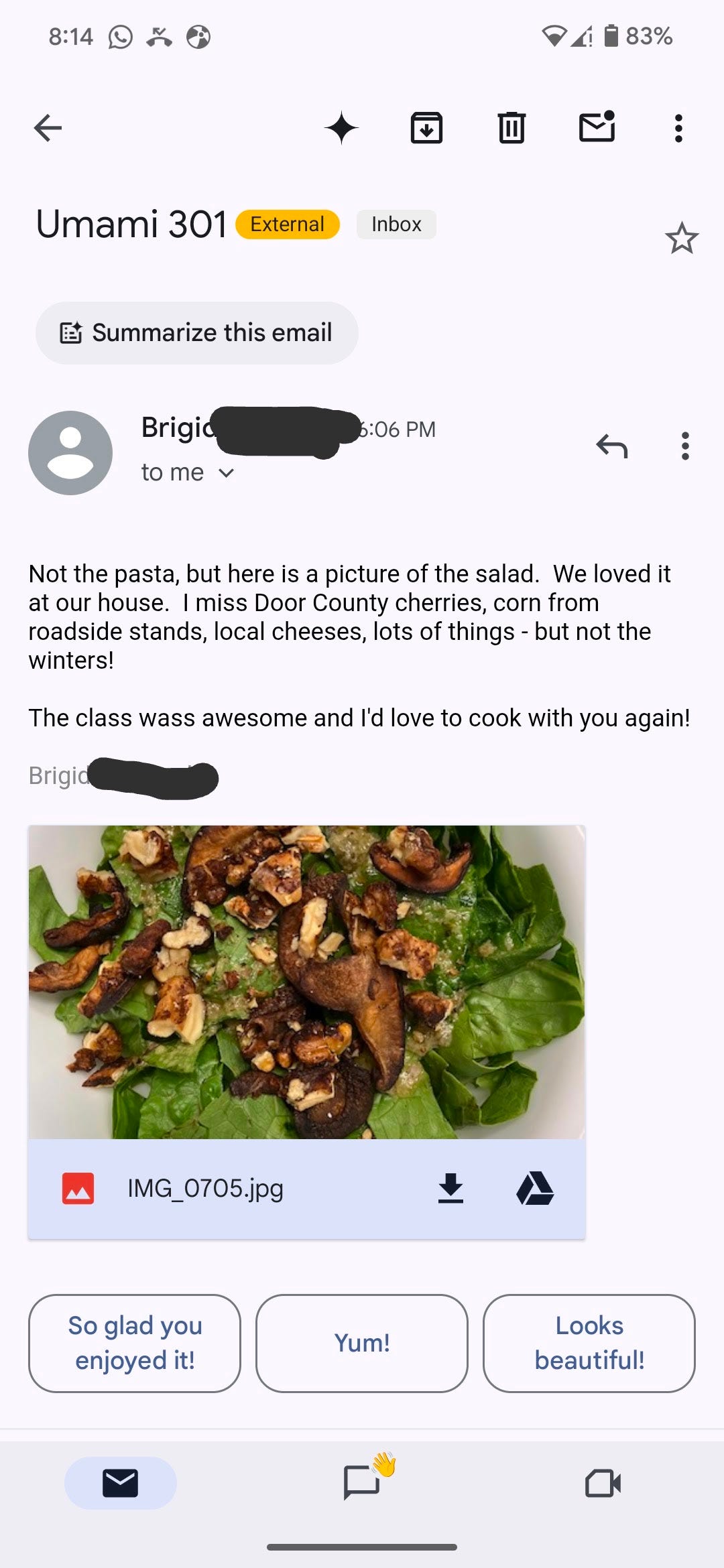This screenshot has height=1568, width=724.
Task: Switch to the Chat tab
Action: point(362,1482)
